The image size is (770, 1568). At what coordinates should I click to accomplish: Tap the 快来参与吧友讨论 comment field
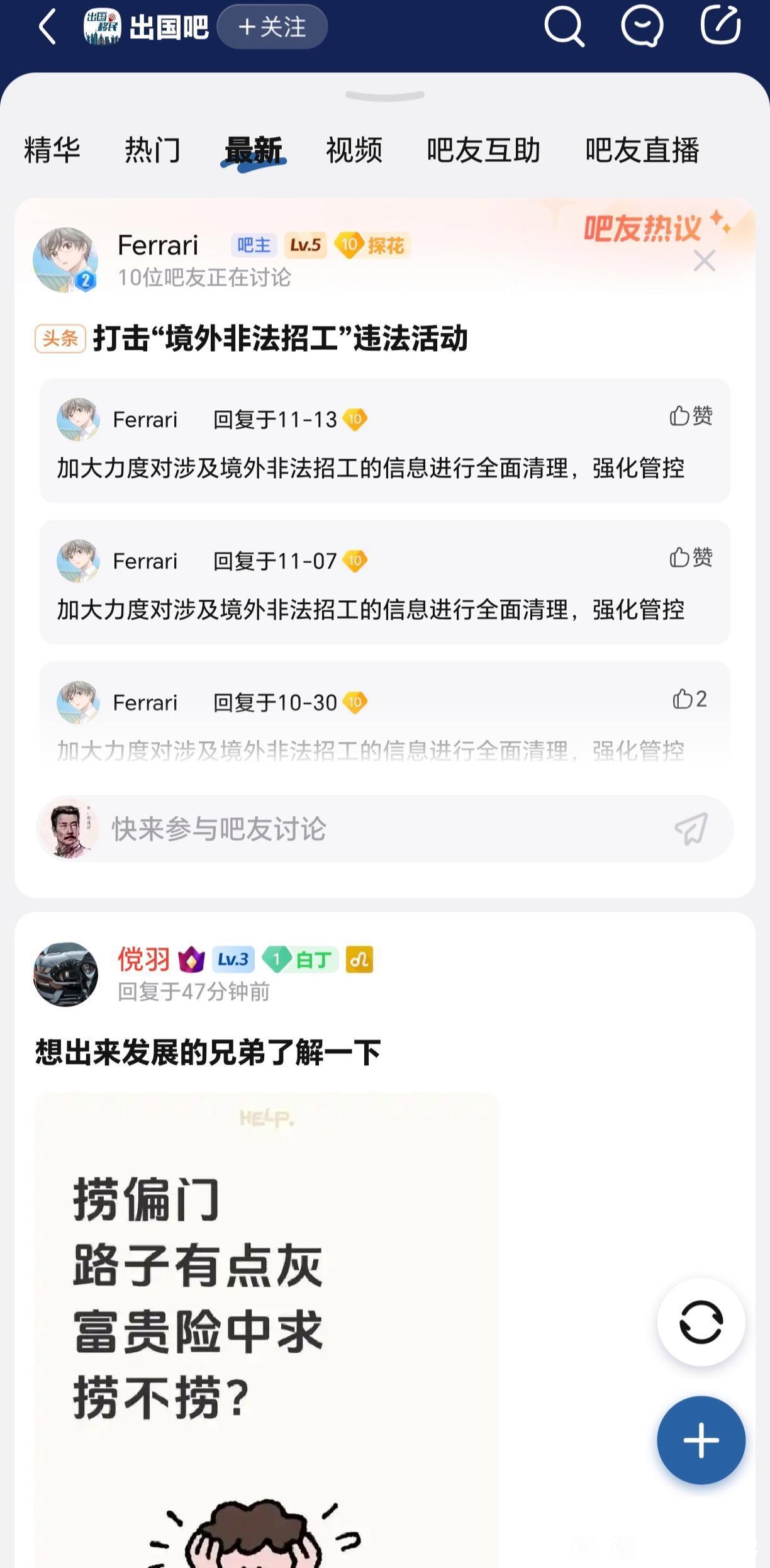[377, 829]
